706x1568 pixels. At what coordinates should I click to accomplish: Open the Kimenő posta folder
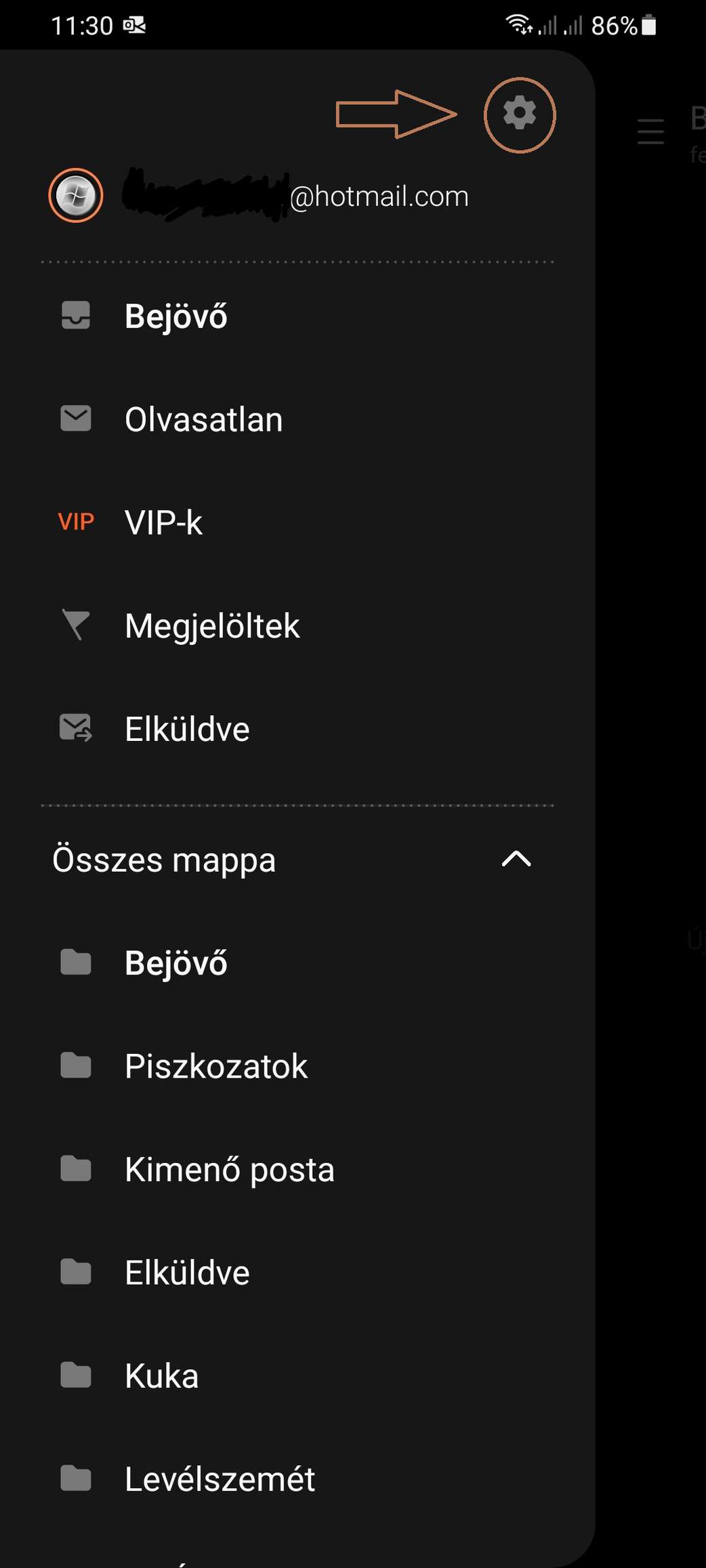(x=297, y=1169)
